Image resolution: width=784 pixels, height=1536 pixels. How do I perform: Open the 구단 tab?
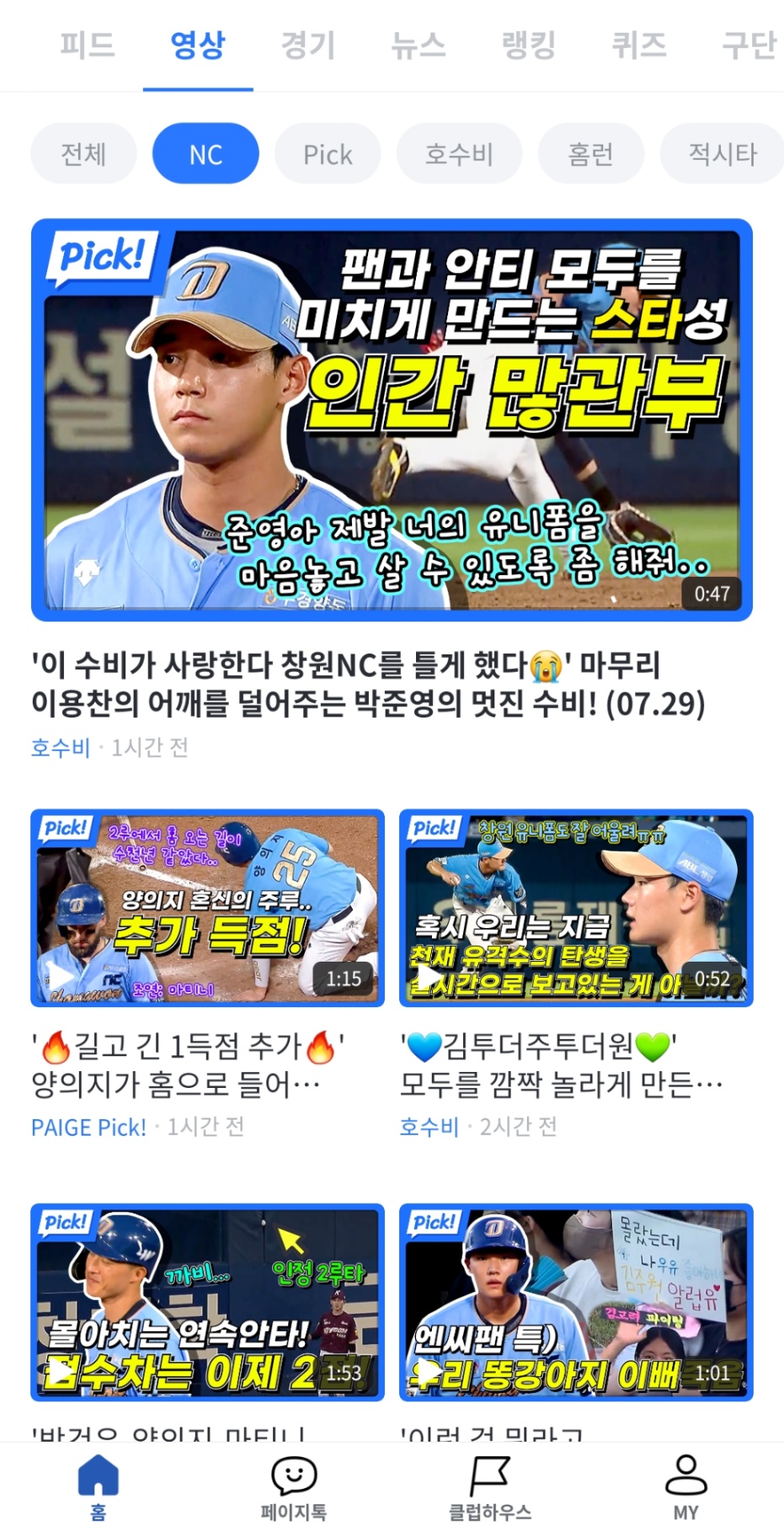click(748, 45)
